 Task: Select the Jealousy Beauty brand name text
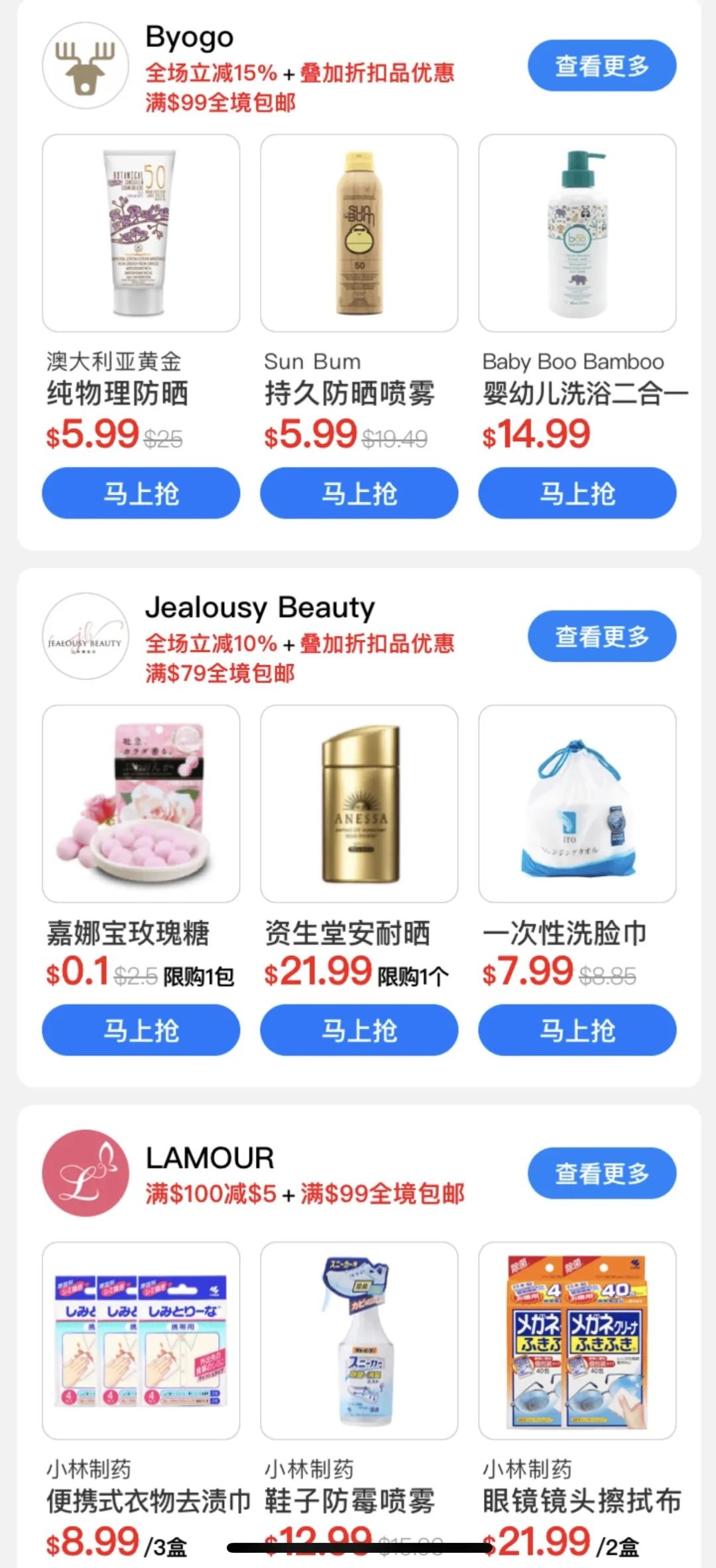coord(260,606)
